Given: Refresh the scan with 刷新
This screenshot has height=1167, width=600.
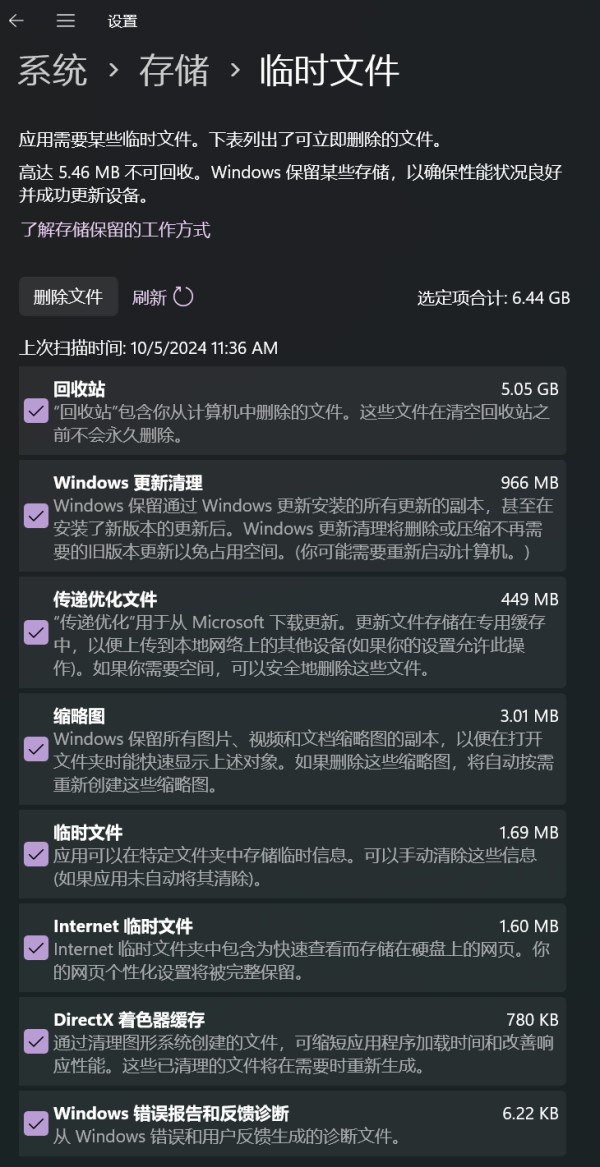Looking at the screenshot, I should pos(162,297).
